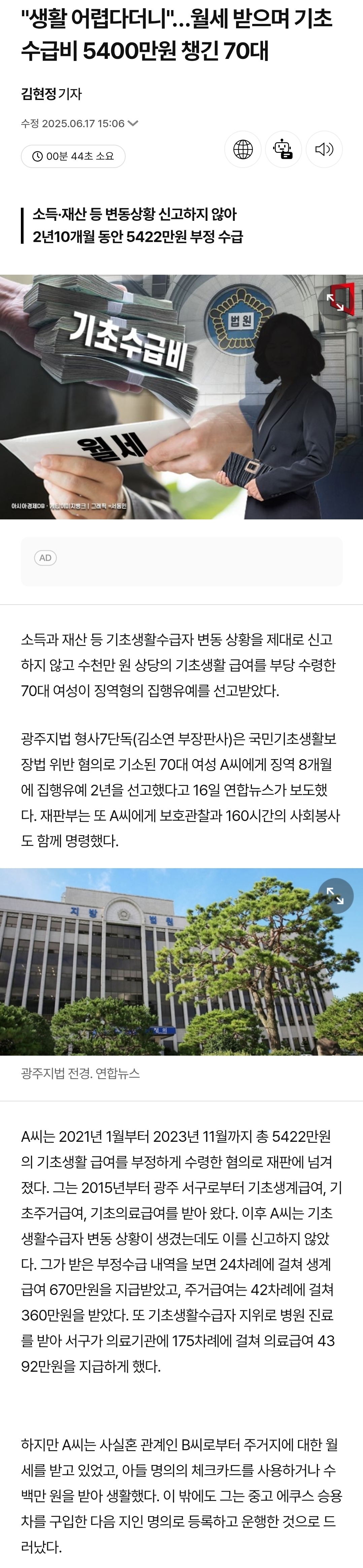Open the globe translation icon

tap(243, 149)
